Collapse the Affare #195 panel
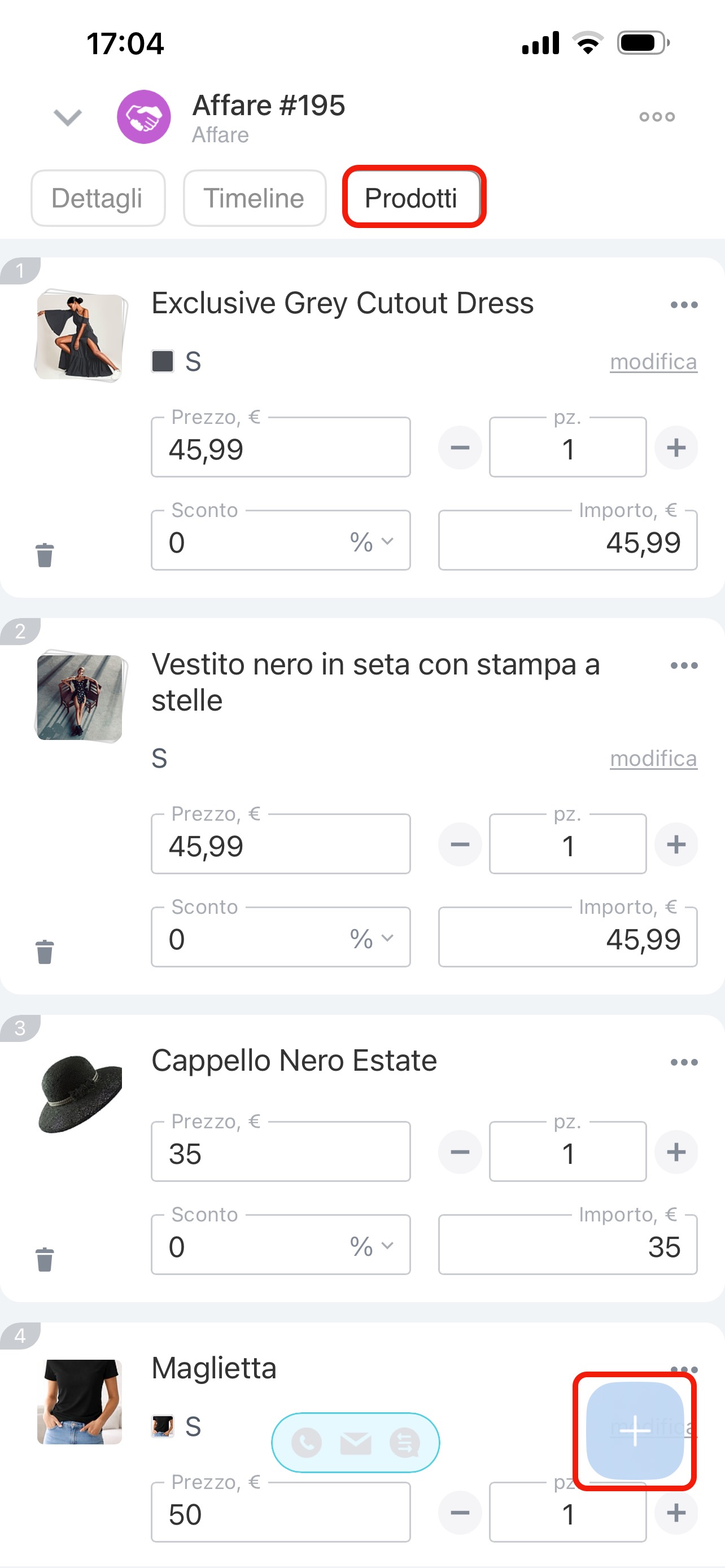 tap(67, 117)
